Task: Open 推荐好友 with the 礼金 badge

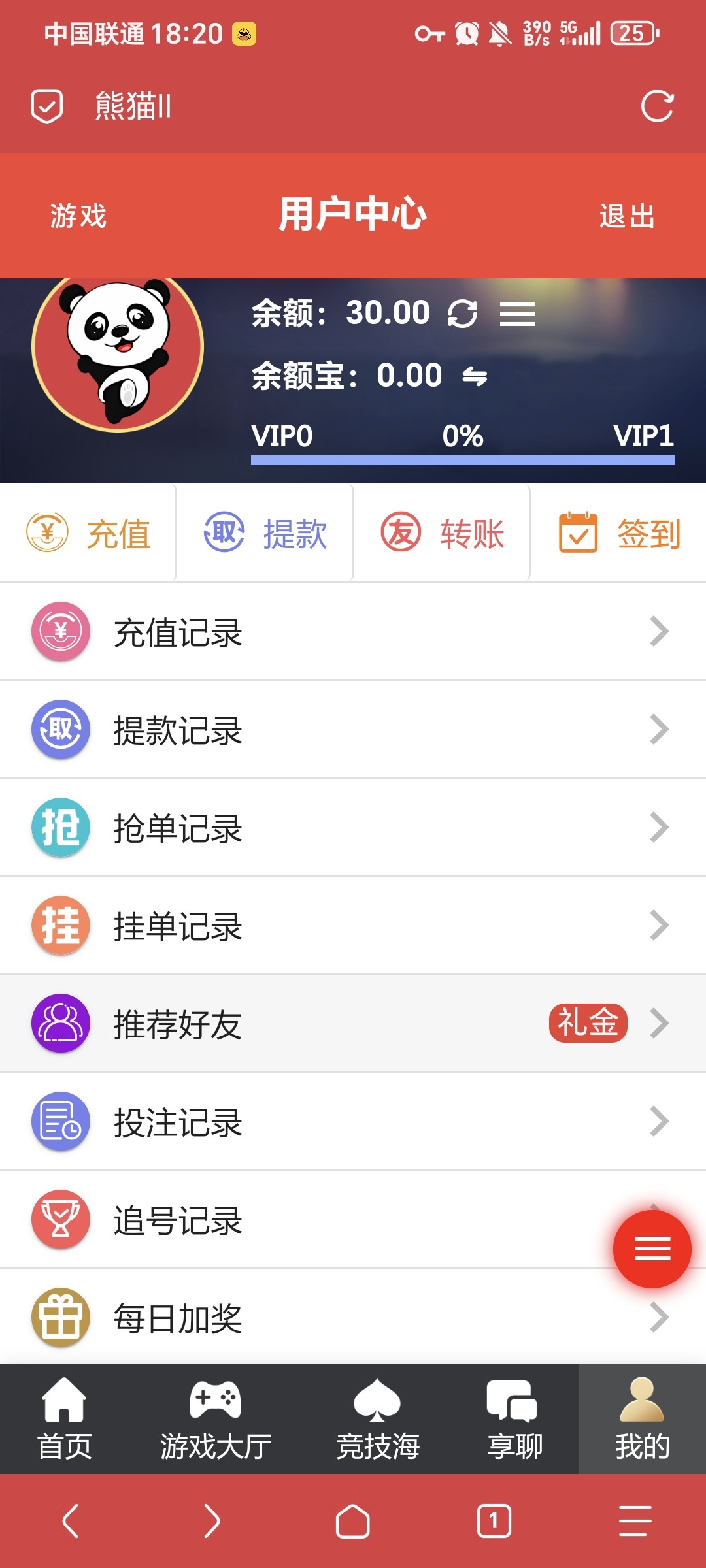Action: point(353,1024)
